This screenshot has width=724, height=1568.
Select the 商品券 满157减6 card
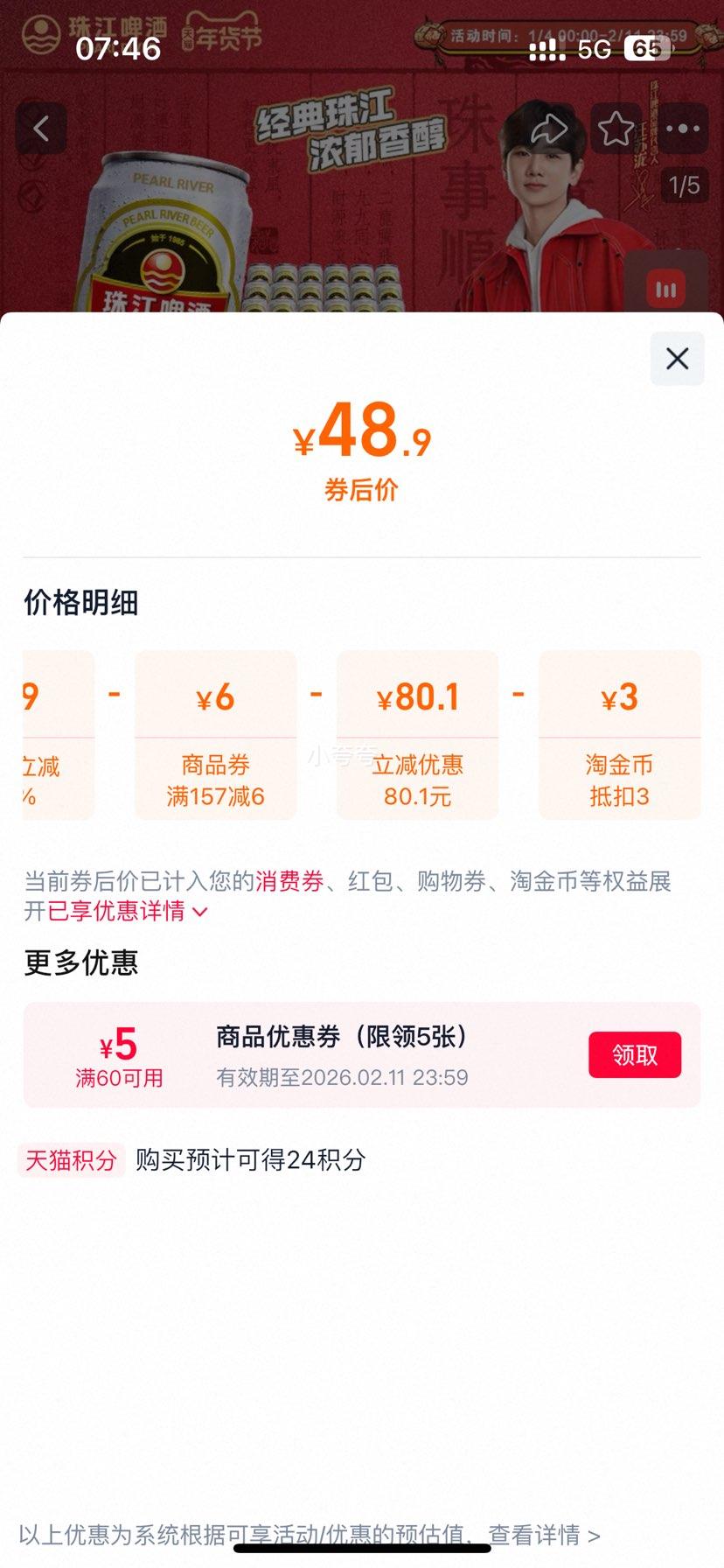coord(214,735)
